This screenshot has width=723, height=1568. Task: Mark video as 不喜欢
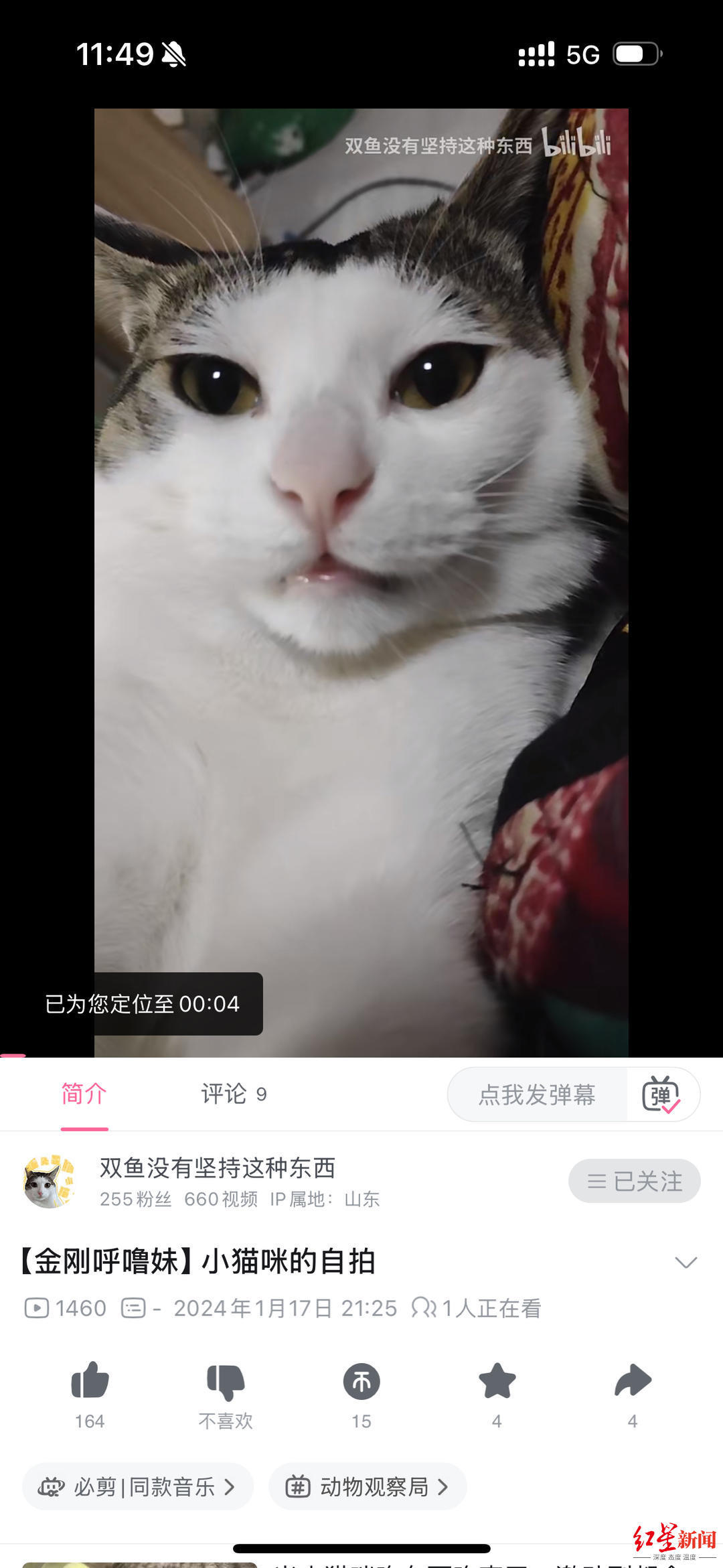(226, 1382)
